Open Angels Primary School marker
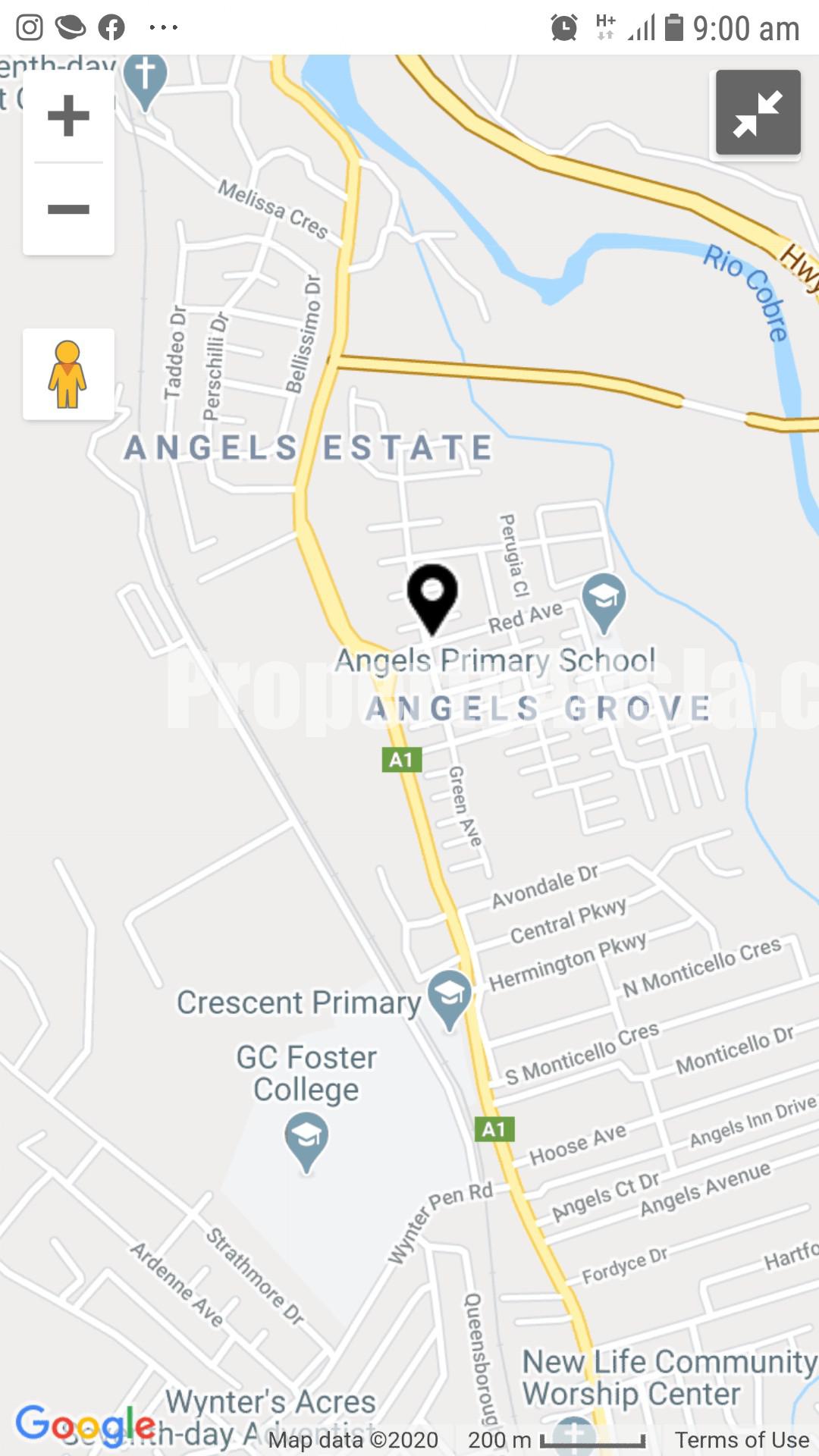 [x=604, y=604]
